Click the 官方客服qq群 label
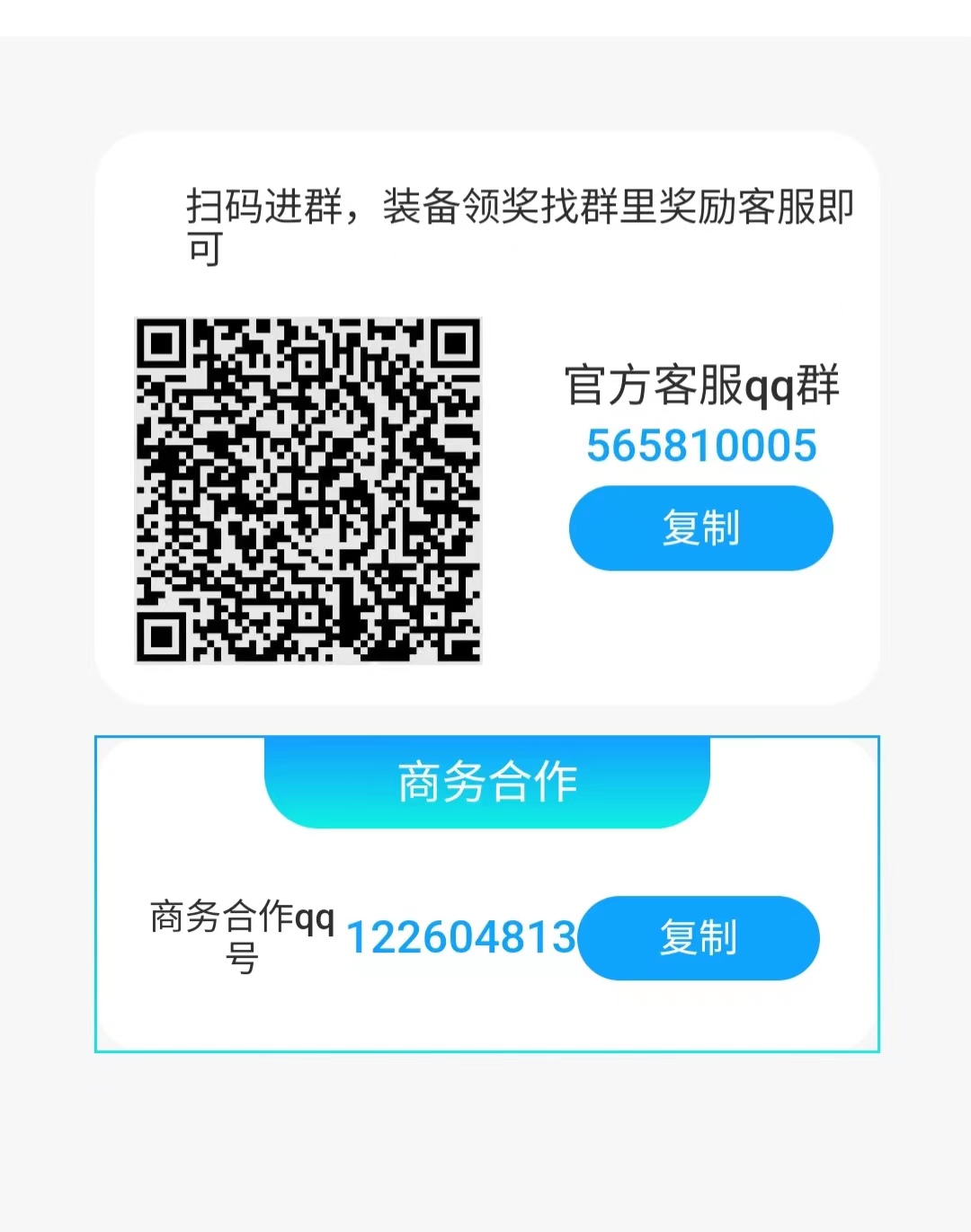This screenshot has width=971, height=1232. (x=701, y=385)
